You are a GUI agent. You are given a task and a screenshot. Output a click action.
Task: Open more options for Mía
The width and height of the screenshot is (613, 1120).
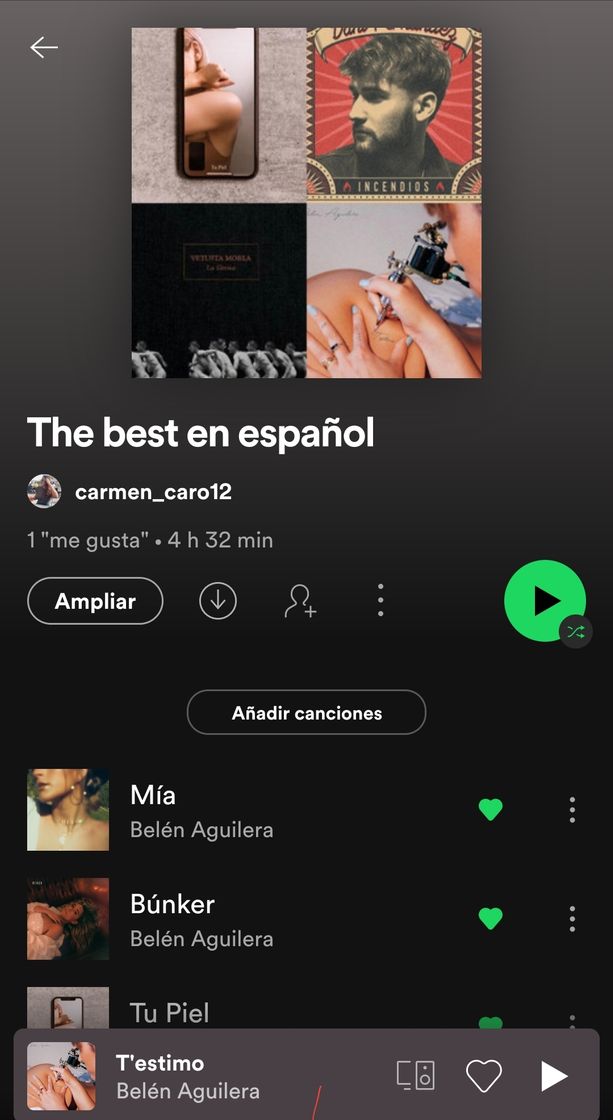pos(572,810)
